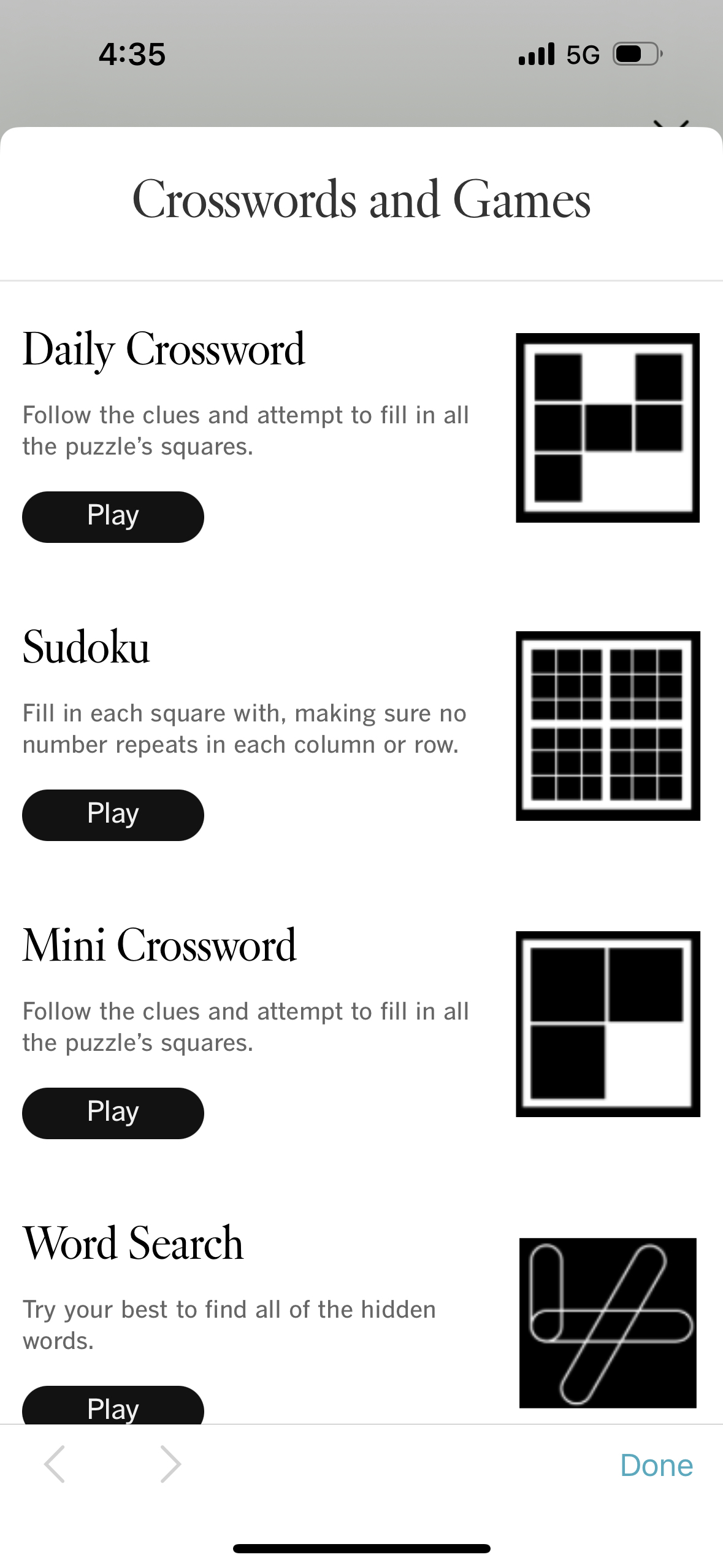This screenshot has width=723, height=1568.
Task: Launch the Word Search game
Action: (113, 1405)
